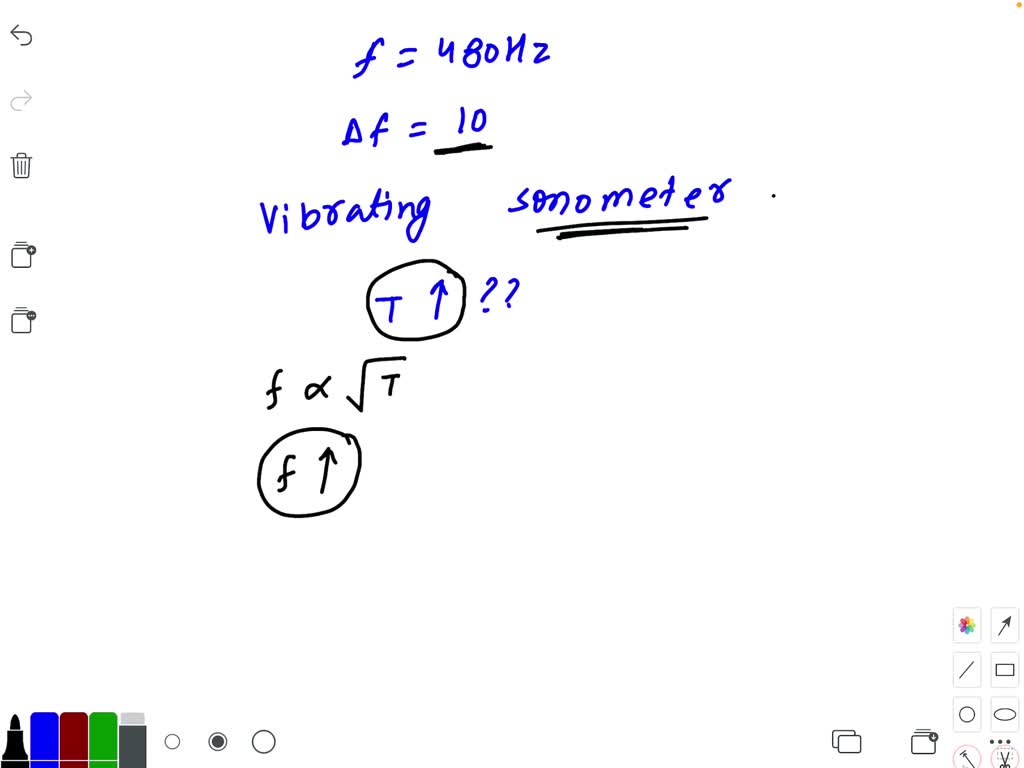Open the pages overview icon
Viewport: 1024px width, 768px height.
[x=846, y=742]
